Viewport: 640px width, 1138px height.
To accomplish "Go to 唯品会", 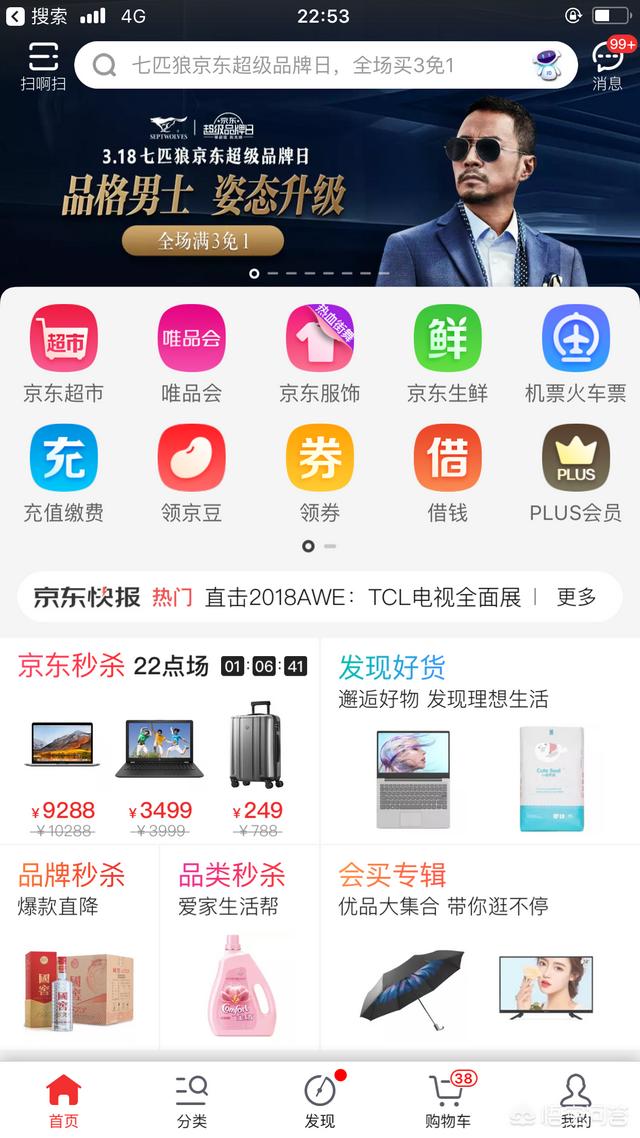I will (191, 355).
